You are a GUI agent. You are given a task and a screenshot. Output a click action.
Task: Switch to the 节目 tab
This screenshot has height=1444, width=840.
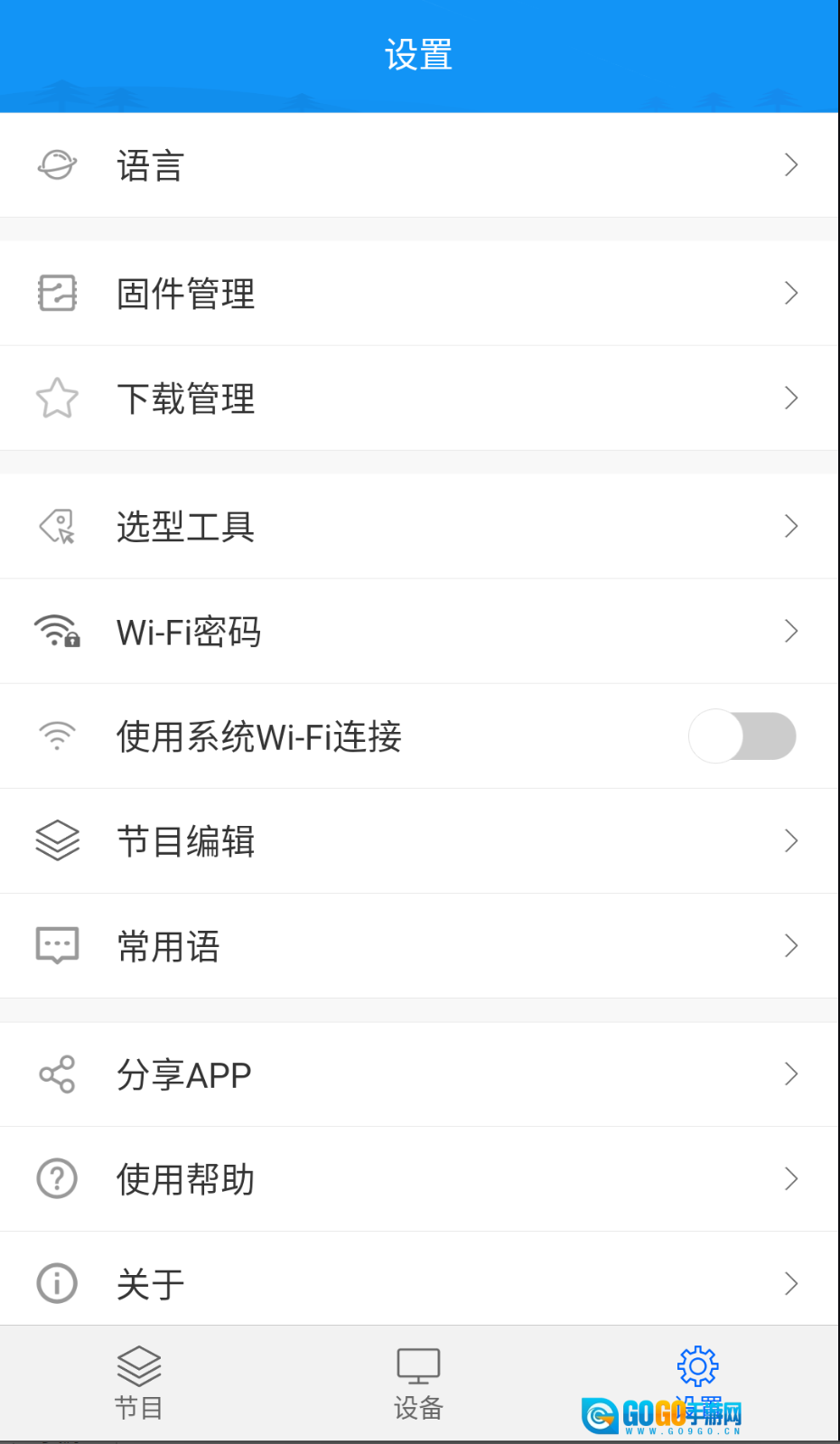point(139,1383)
